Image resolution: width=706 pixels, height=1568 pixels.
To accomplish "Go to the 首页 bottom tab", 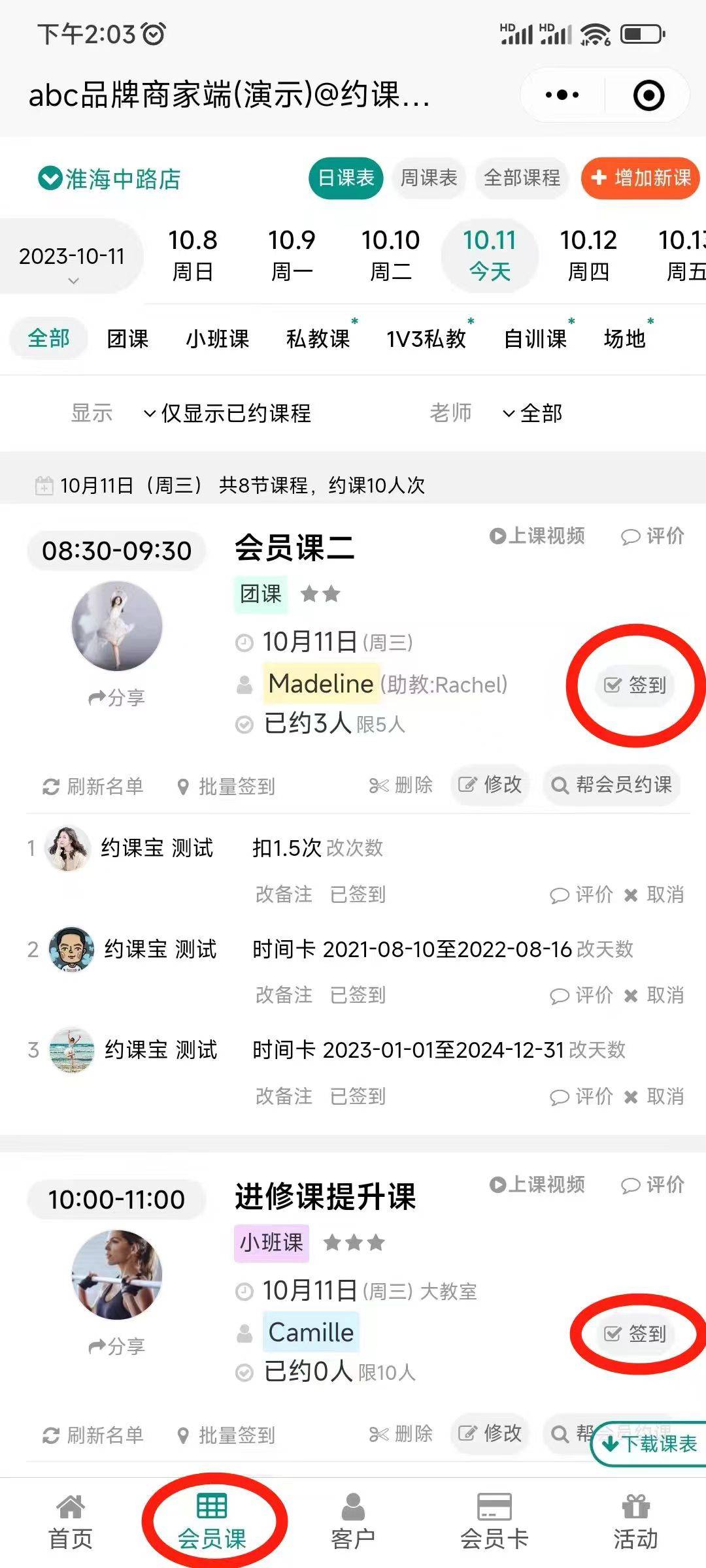I will 71,1522.
